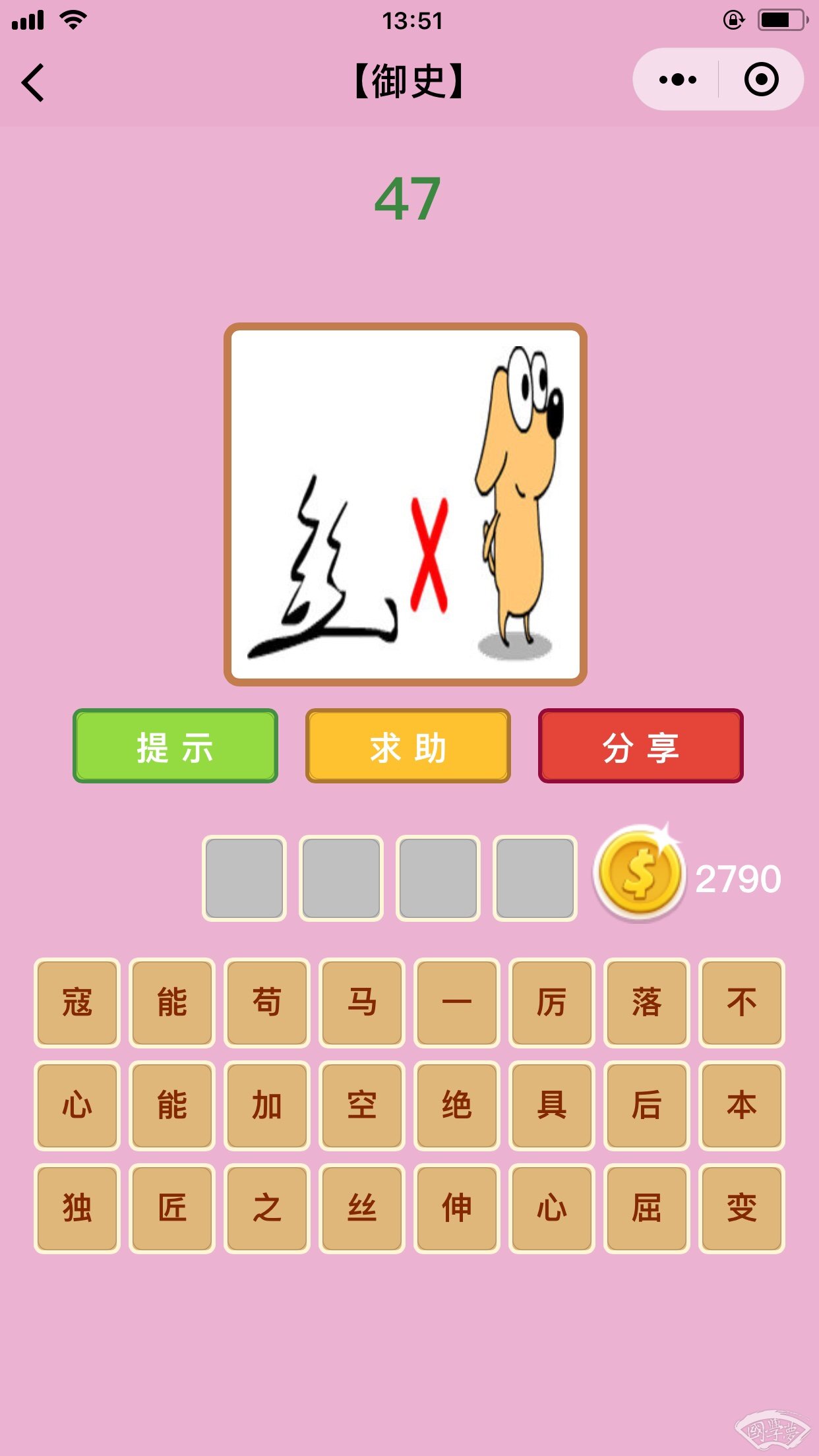Viewport: 819px width, 1456px height.
Task: Ask for help via 求助
Action: [x=408, y=746]
